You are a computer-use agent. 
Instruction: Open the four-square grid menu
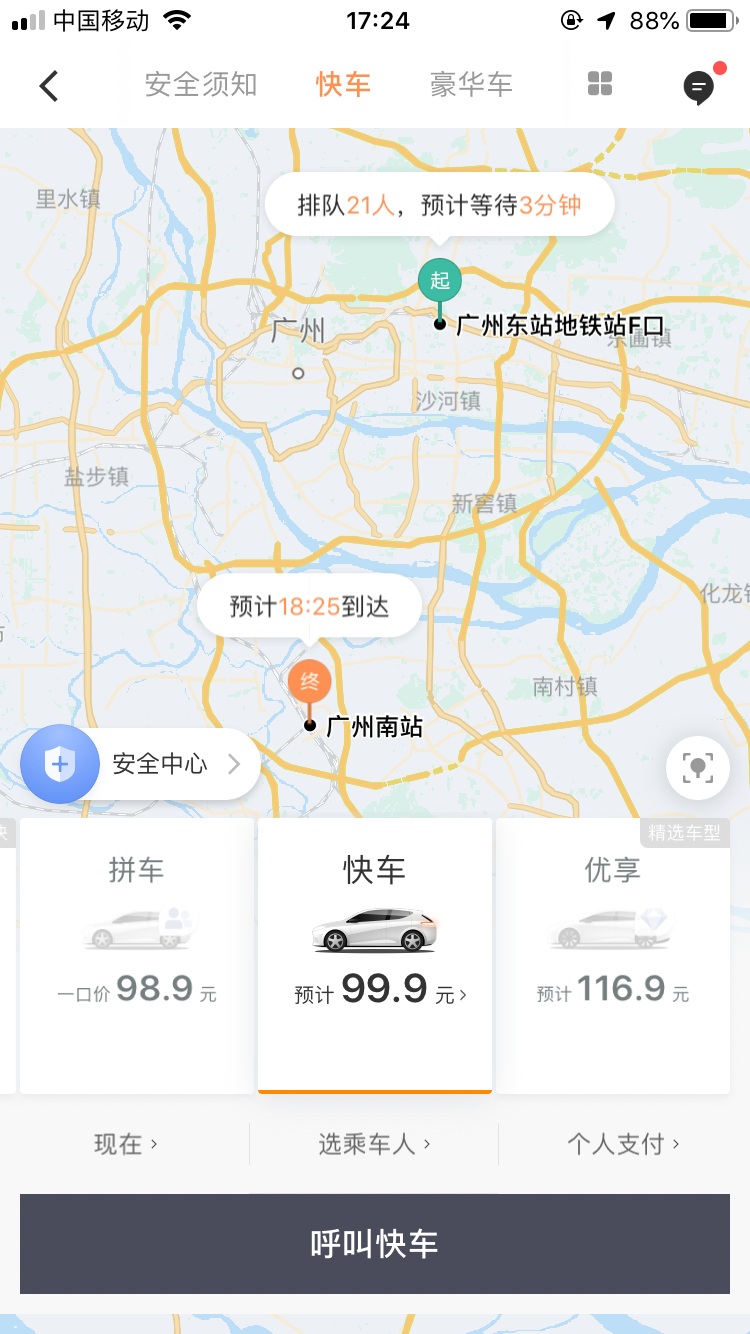click(599, 85)
